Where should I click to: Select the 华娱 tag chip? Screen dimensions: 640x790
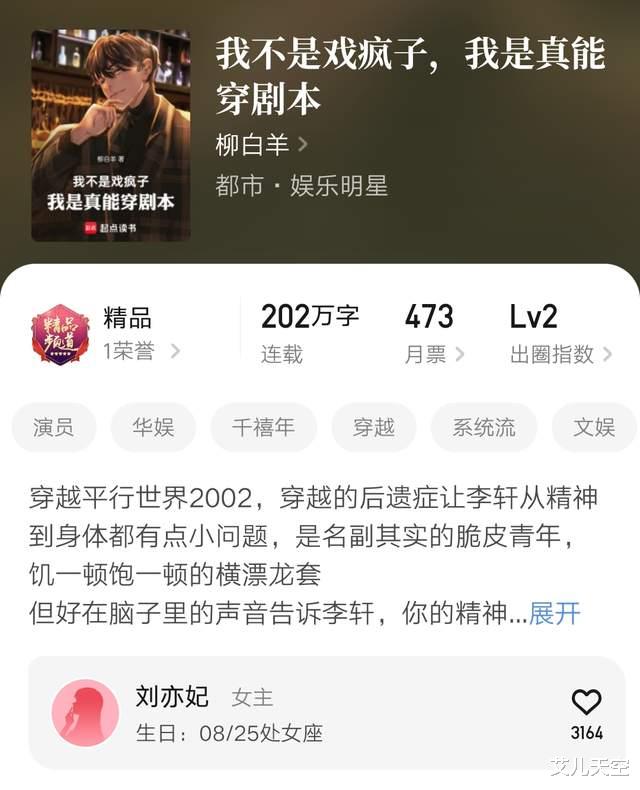click(x=153, y=428)
